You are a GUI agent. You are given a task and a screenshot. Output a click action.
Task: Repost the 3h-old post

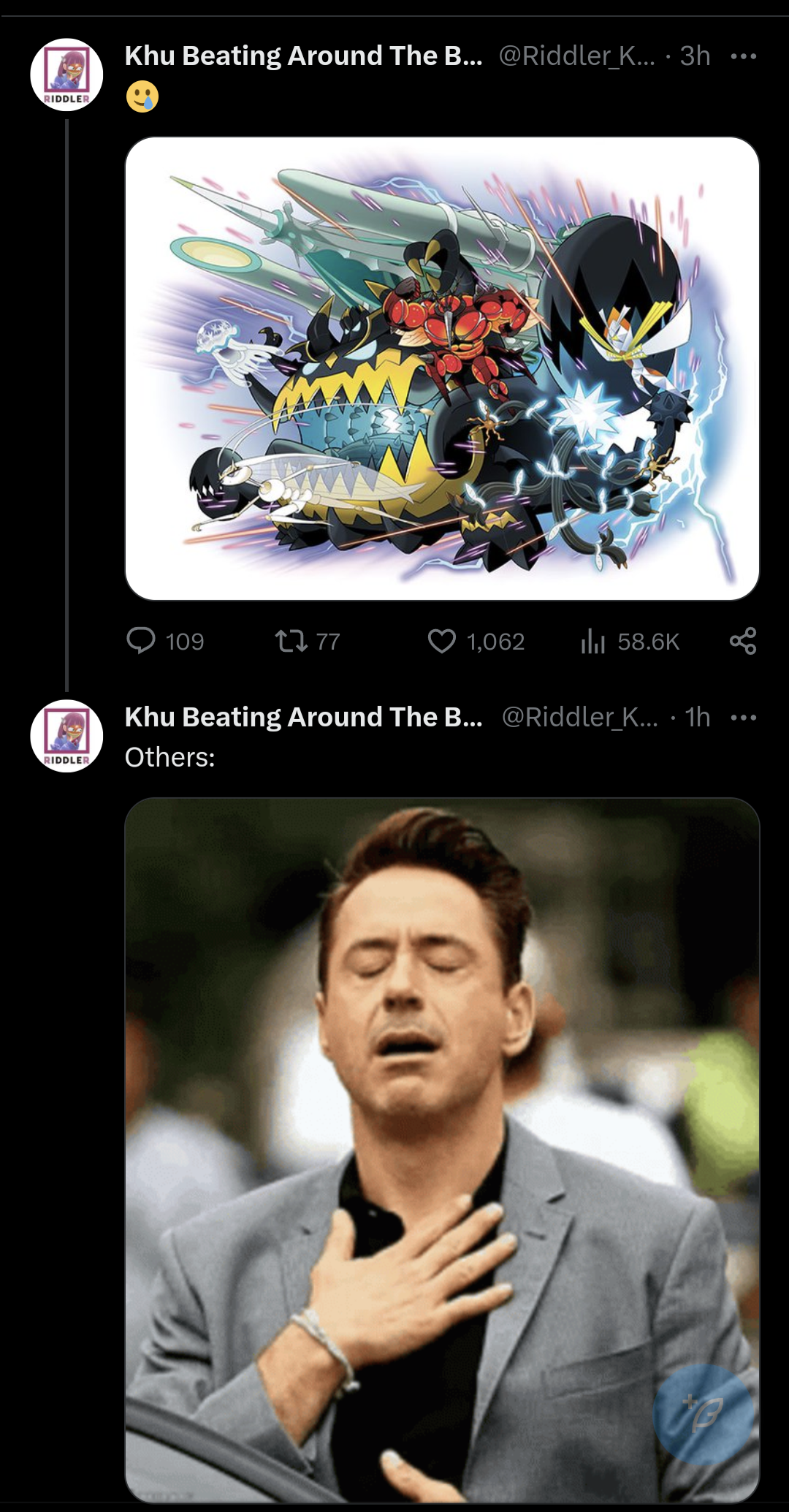click(x=291, y=641)
